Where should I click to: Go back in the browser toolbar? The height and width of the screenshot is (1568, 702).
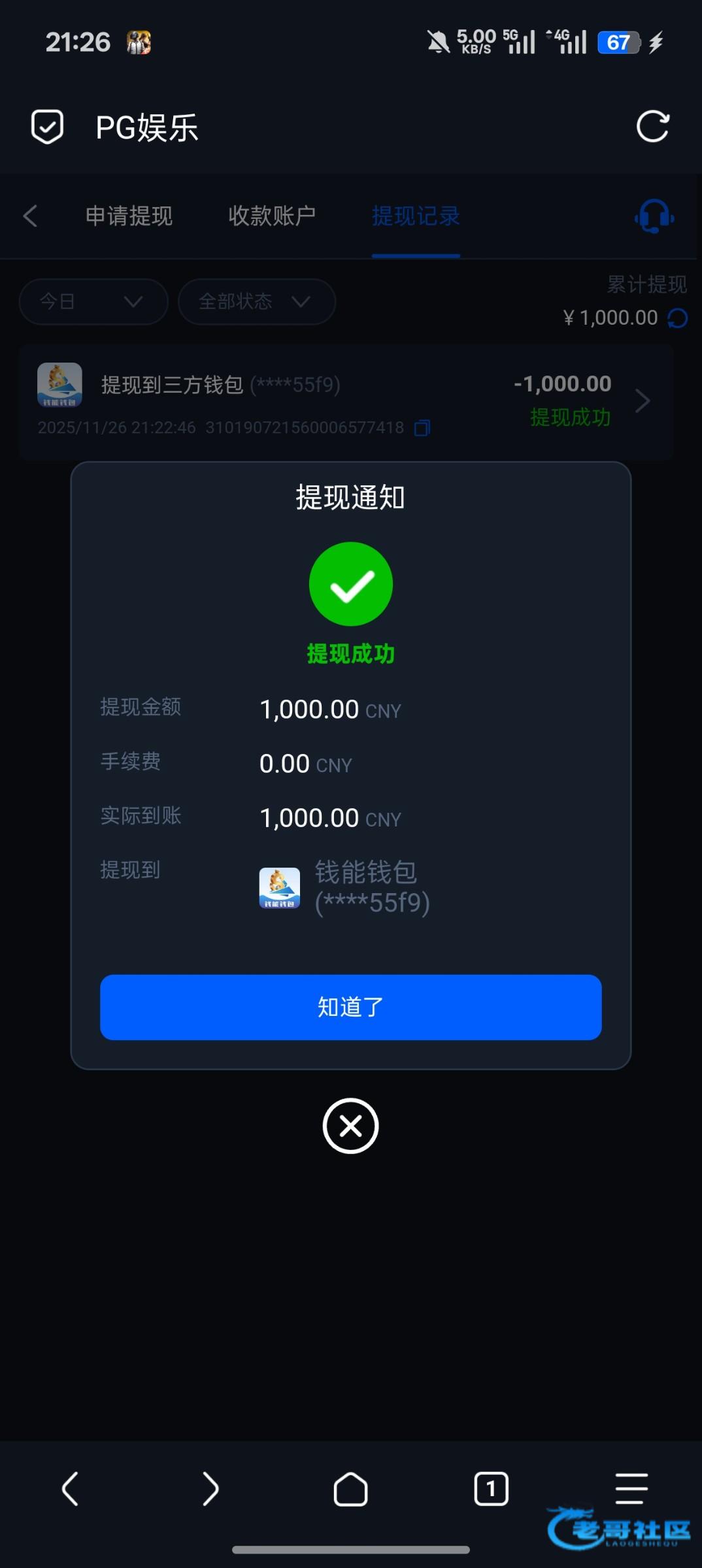[x=70, y=1489]
